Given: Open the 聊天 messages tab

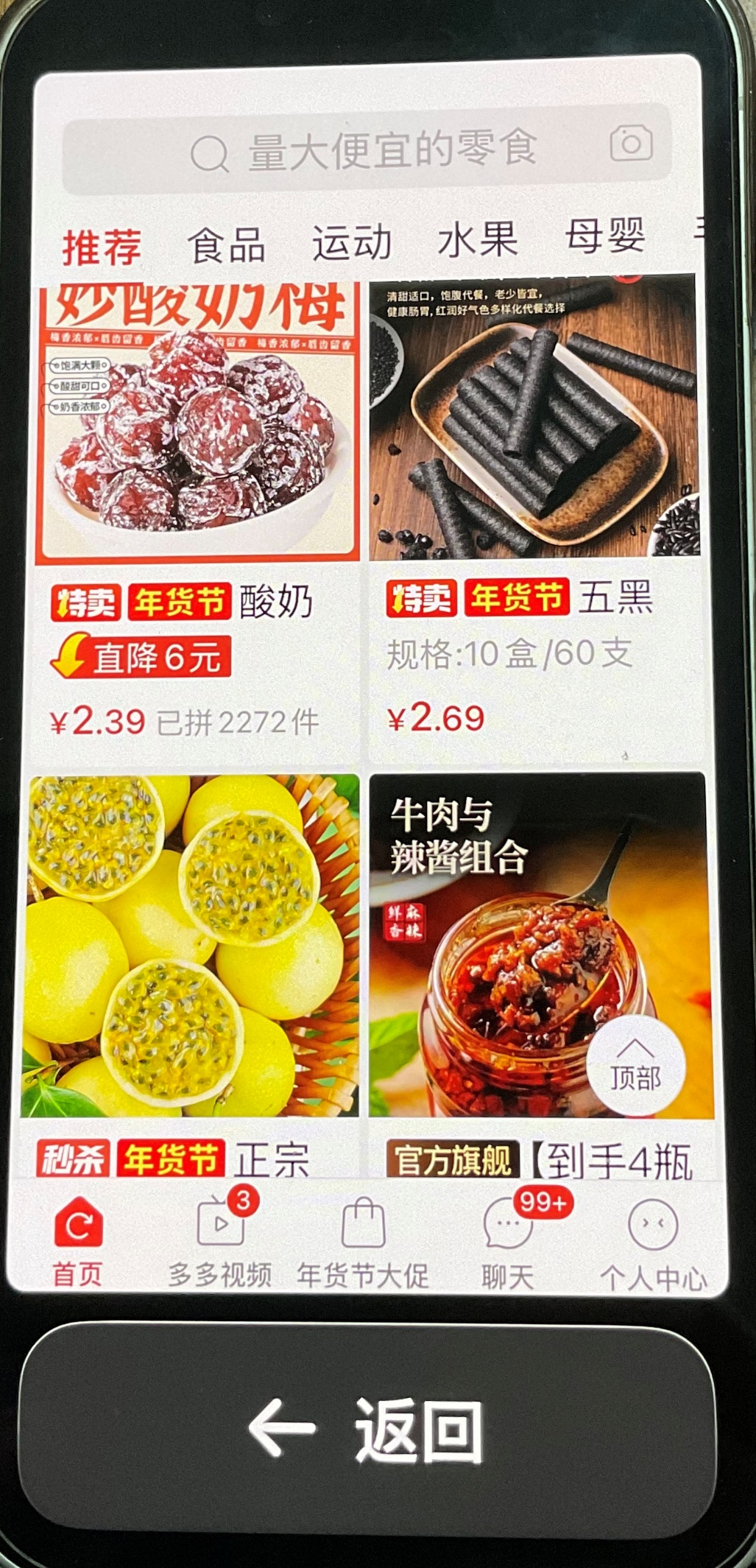Looking at the screenshot, I should pos(508,1245).
